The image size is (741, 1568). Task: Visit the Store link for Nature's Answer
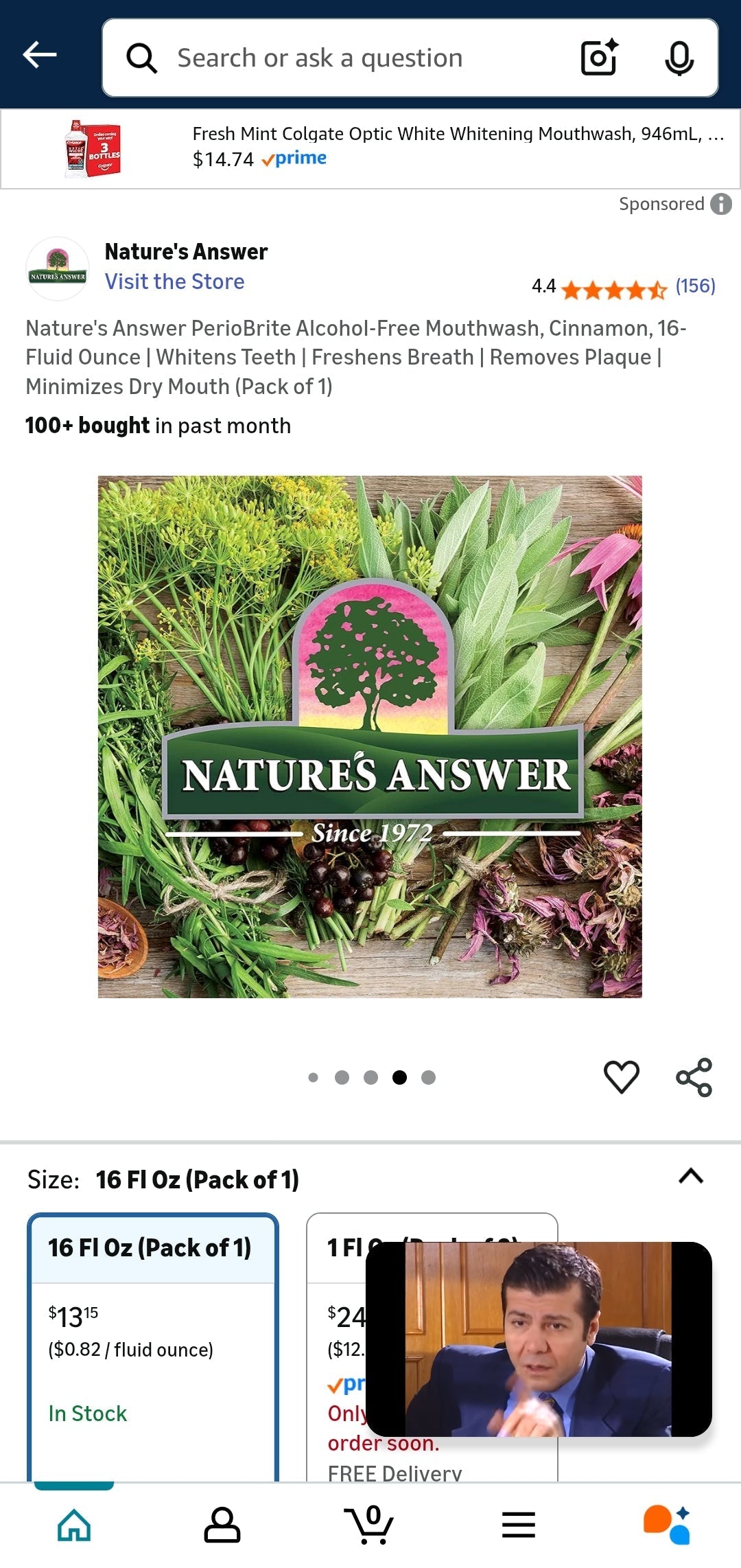(174, 281)
